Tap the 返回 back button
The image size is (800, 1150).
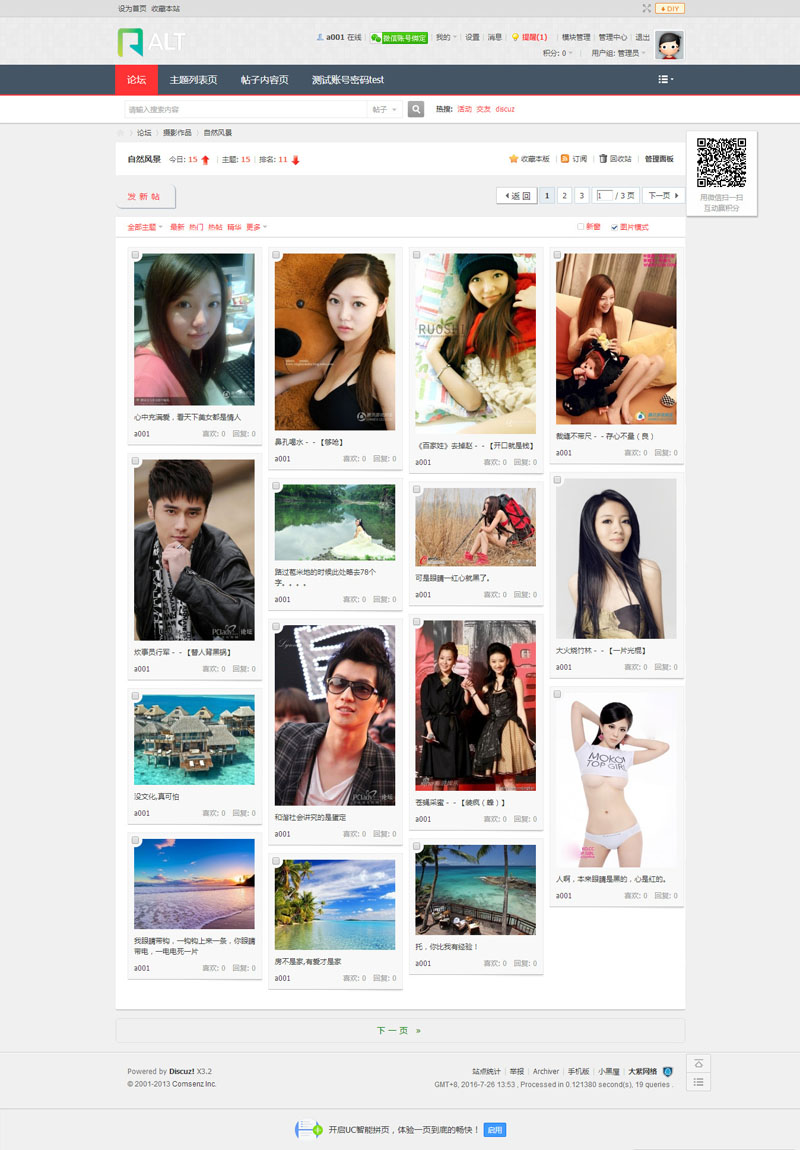516,196
